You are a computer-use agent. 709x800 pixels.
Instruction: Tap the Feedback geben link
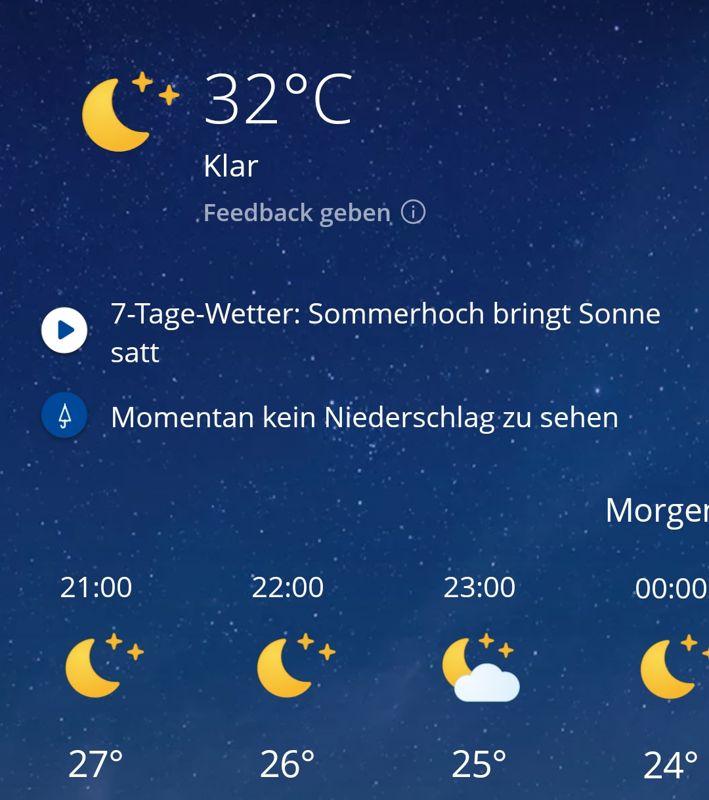tap(296, 213)
